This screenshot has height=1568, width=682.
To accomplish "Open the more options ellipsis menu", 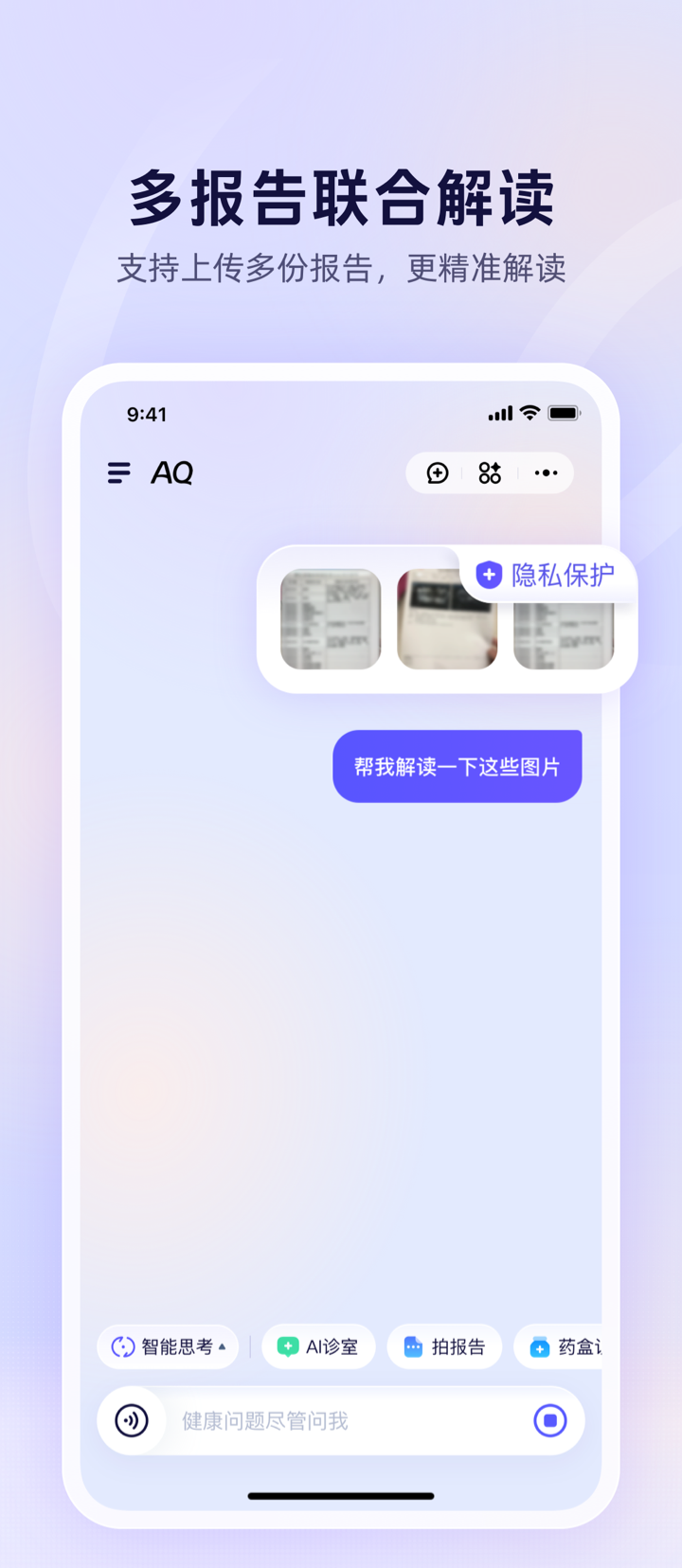I will pyautogui.click(x=546, y=472).
